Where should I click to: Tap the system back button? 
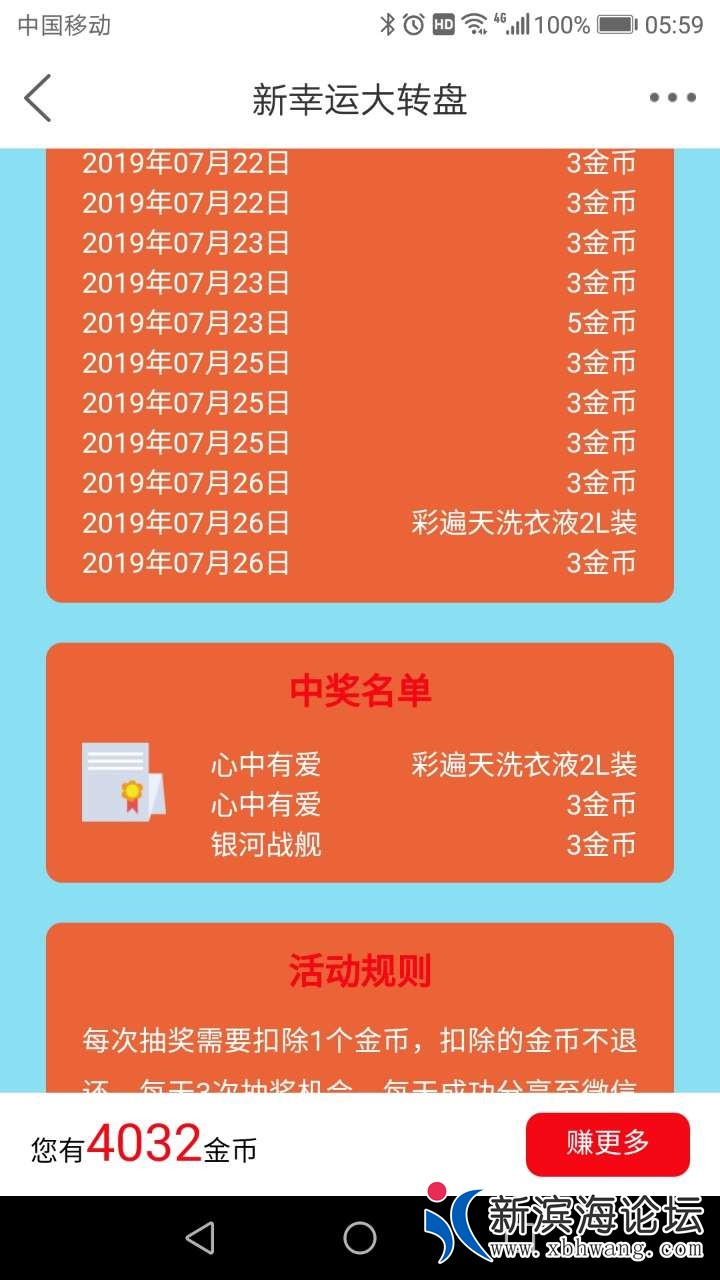coord(200,1238)
